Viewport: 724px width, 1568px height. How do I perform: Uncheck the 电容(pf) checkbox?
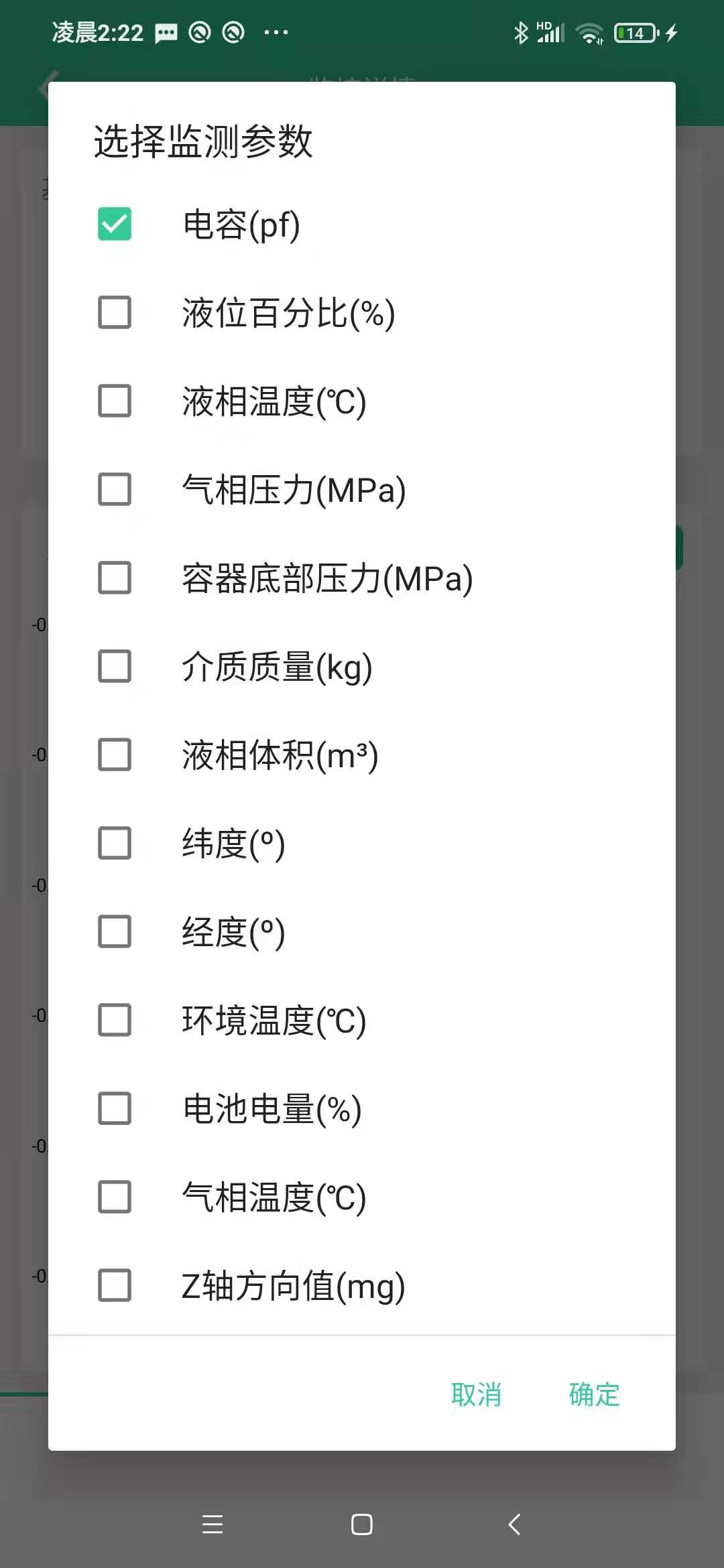[x=115, y=224]
